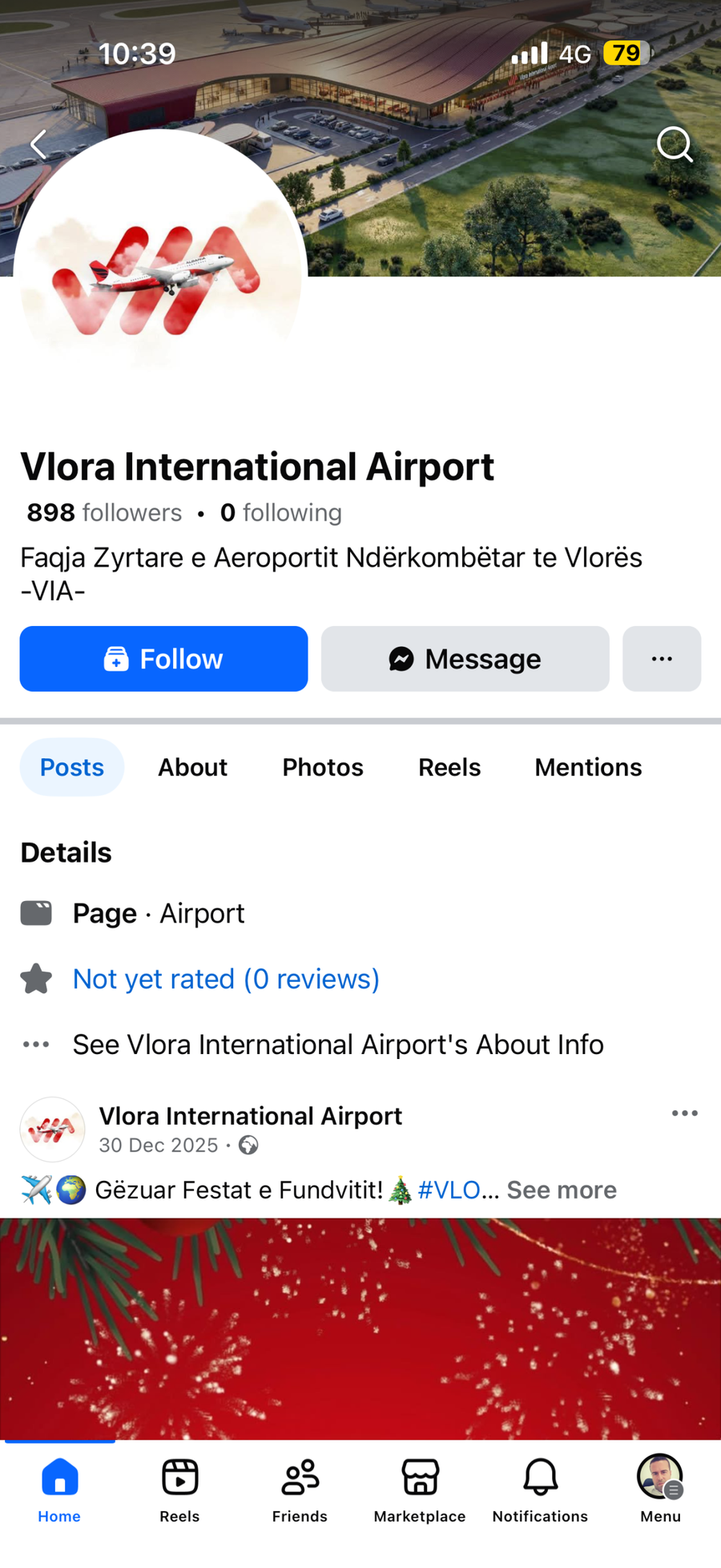Open the Messenger chat with Vlora Airport
The width and height of the screenshot is (721, 1568).
[x=465, y=659]
